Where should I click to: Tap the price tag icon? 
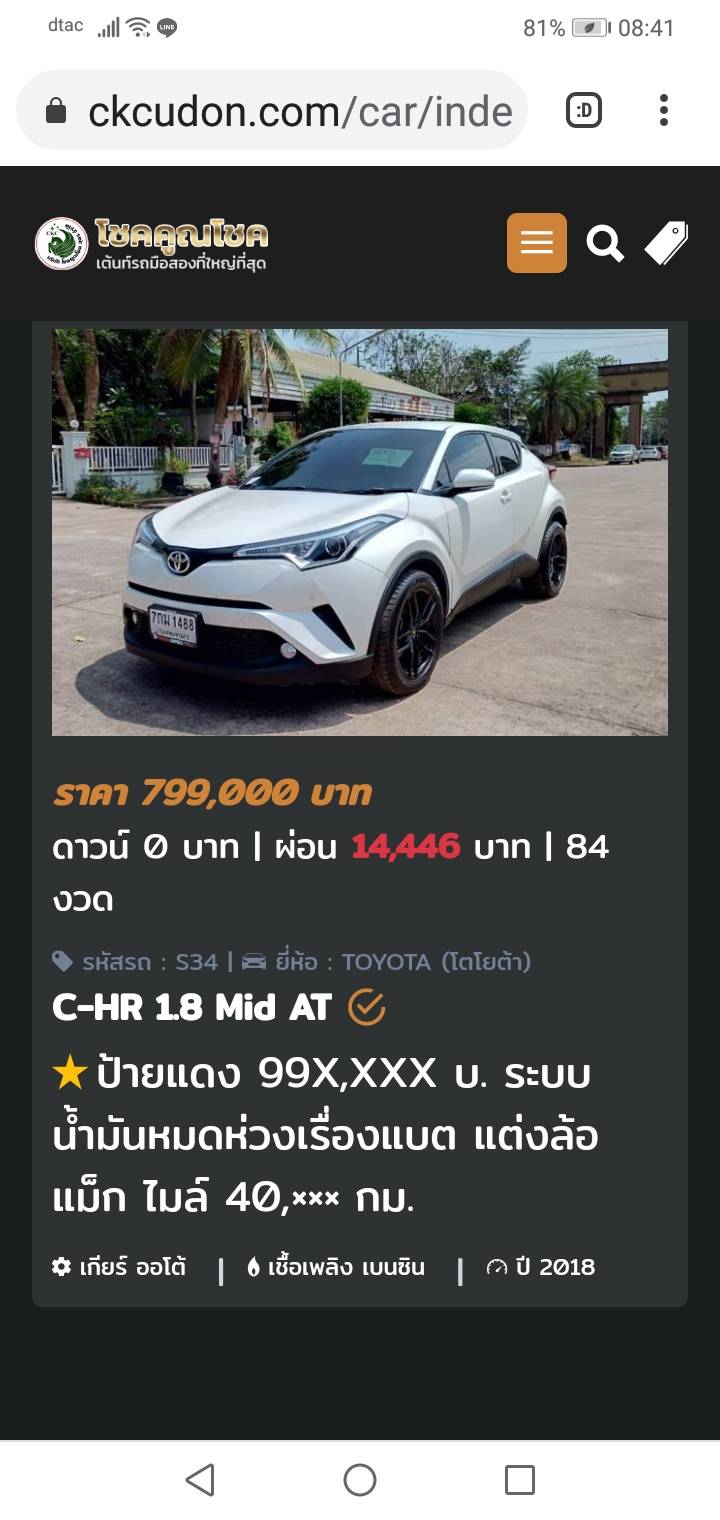coord(666,243)
